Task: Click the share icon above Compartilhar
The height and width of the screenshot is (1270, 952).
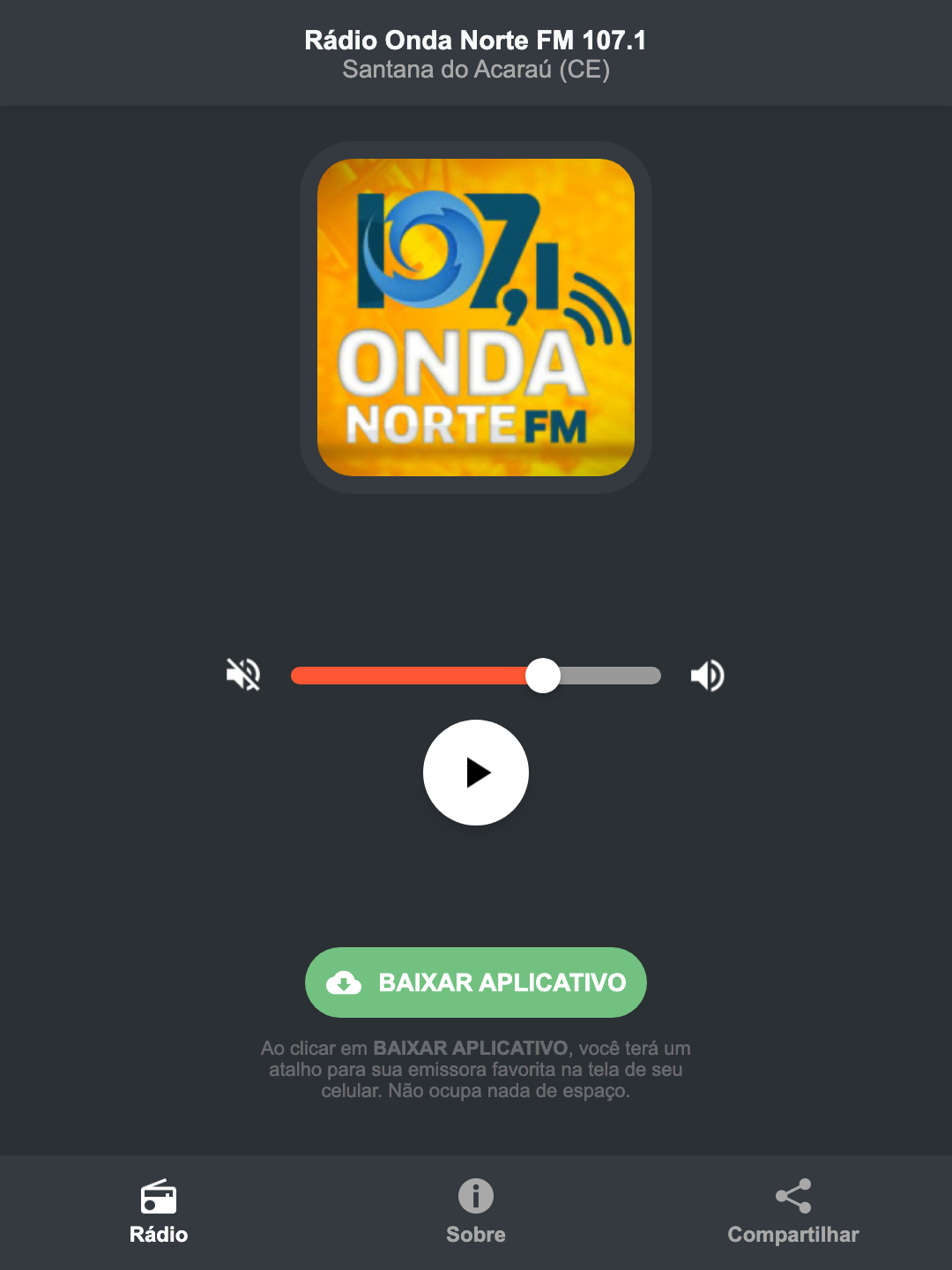Action: (792, 1196)
